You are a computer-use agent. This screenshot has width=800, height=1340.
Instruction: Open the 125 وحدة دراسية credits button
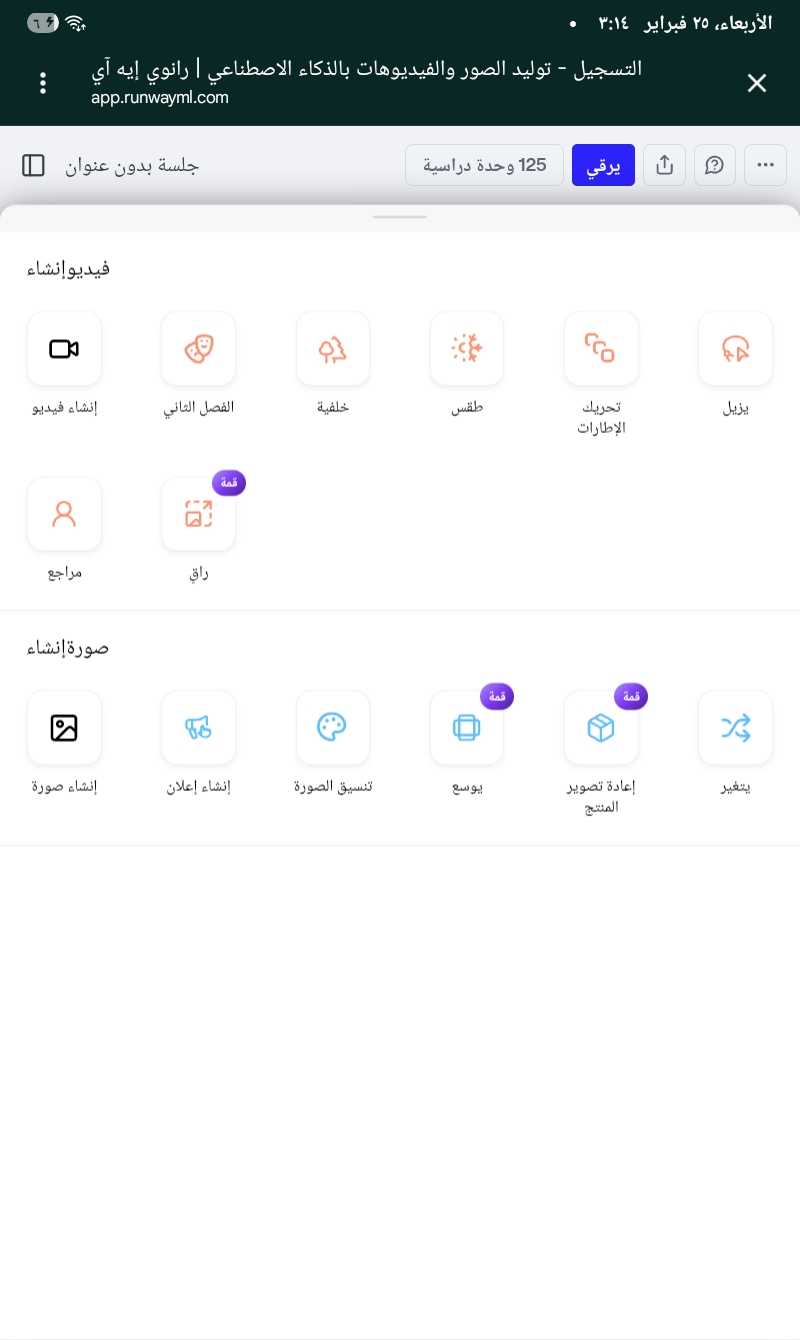click(484, 165)
